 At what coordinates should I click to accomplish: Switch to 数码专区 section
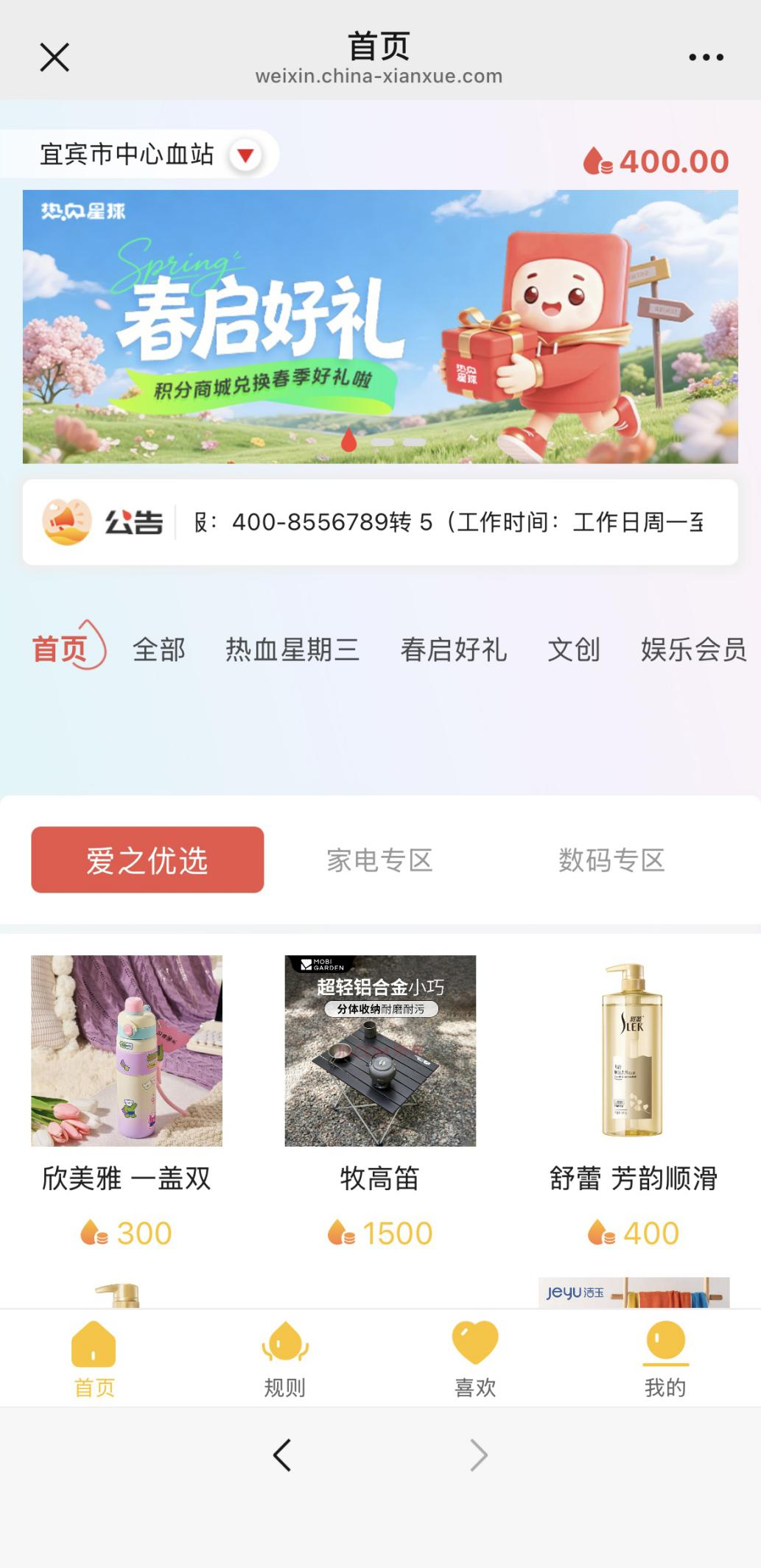611,859
